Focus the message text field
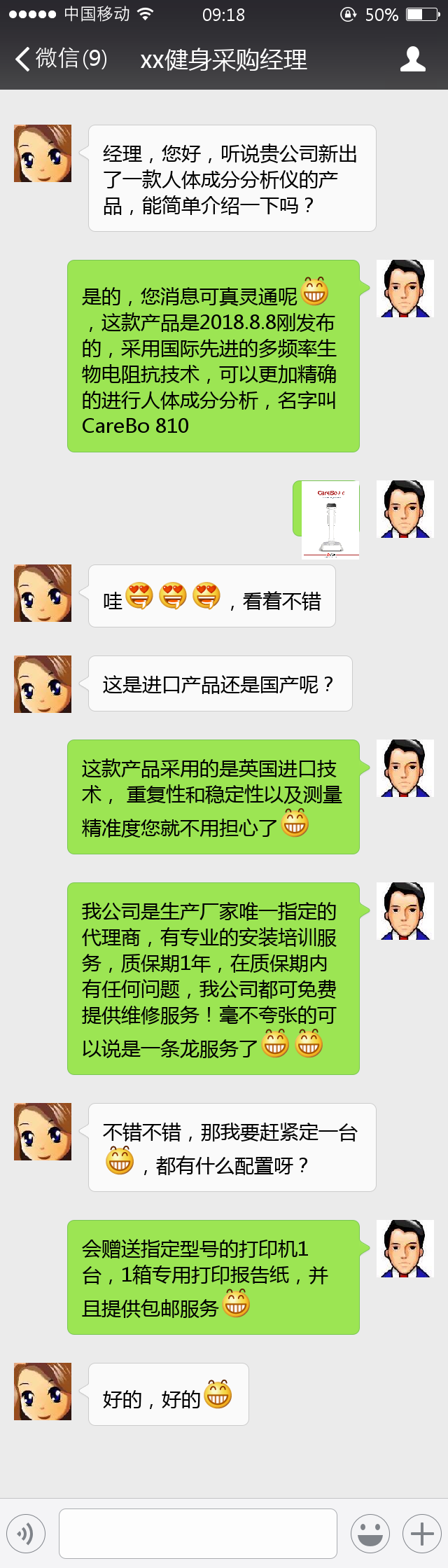 click(198, 1534)
